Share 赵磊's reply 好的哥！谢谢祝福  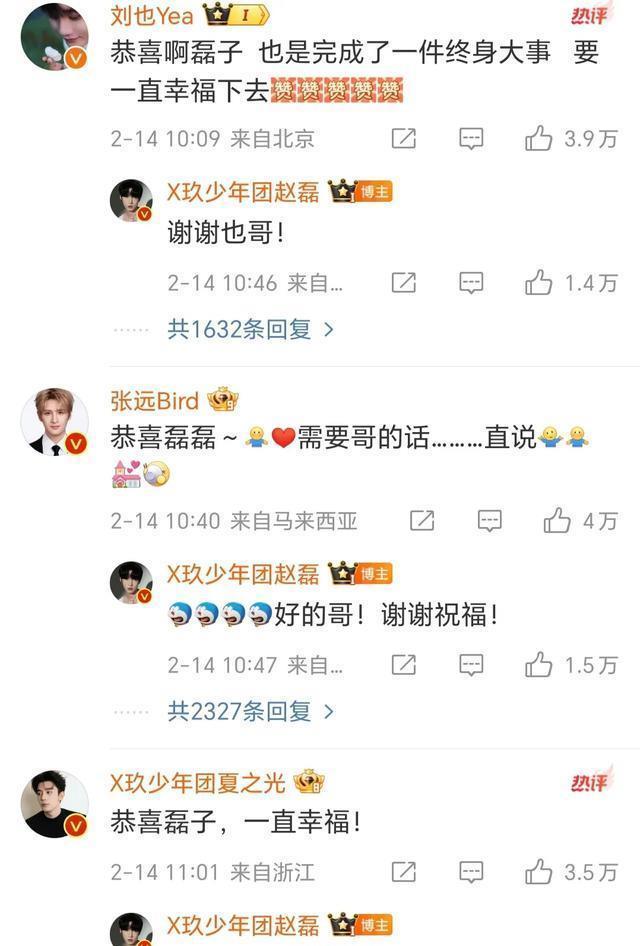tap(403, 664)
